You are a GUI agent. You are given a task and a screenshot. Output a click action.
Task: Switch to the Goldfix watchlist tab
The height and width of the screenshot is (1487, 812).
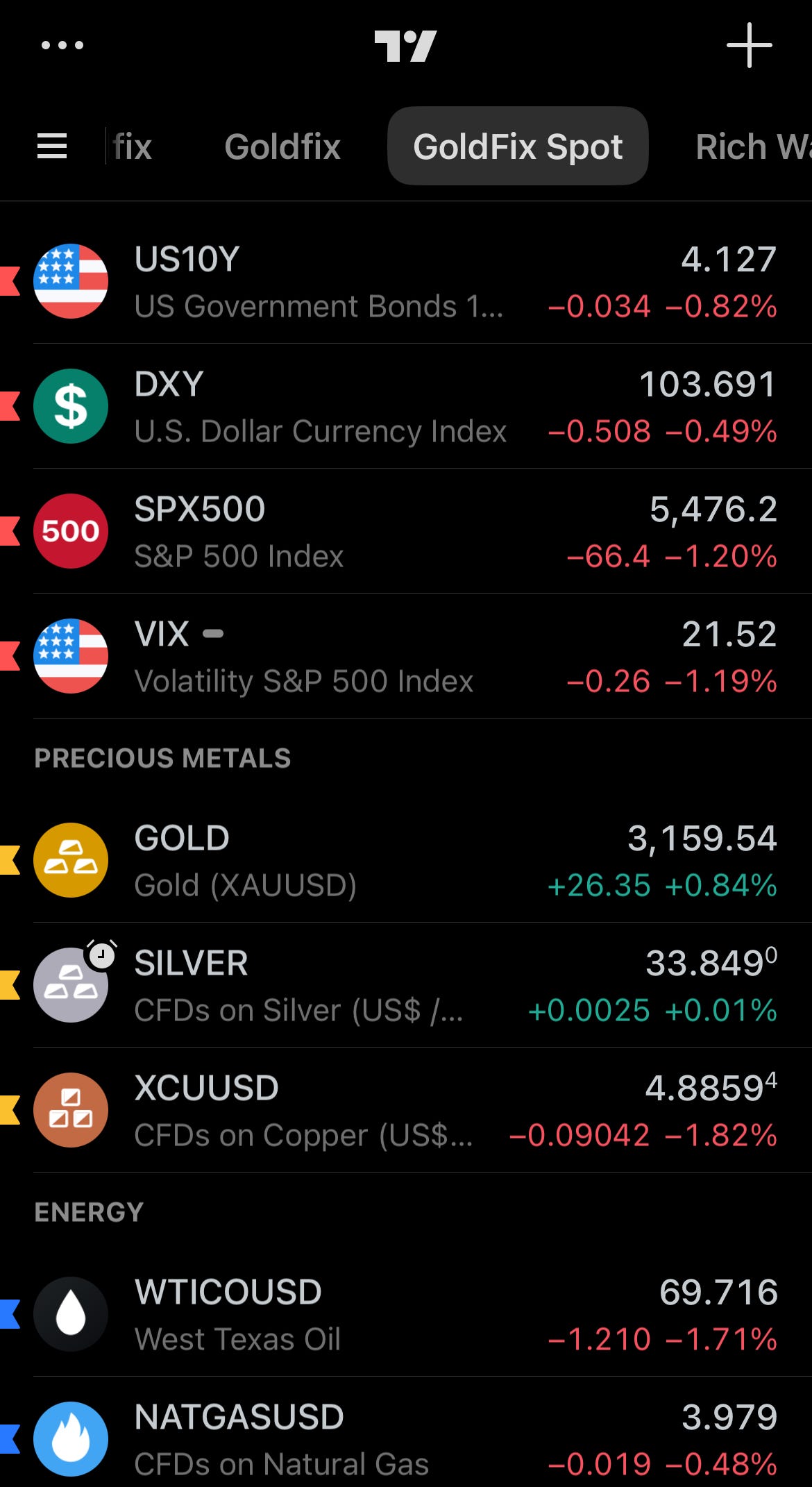(282, 146)
